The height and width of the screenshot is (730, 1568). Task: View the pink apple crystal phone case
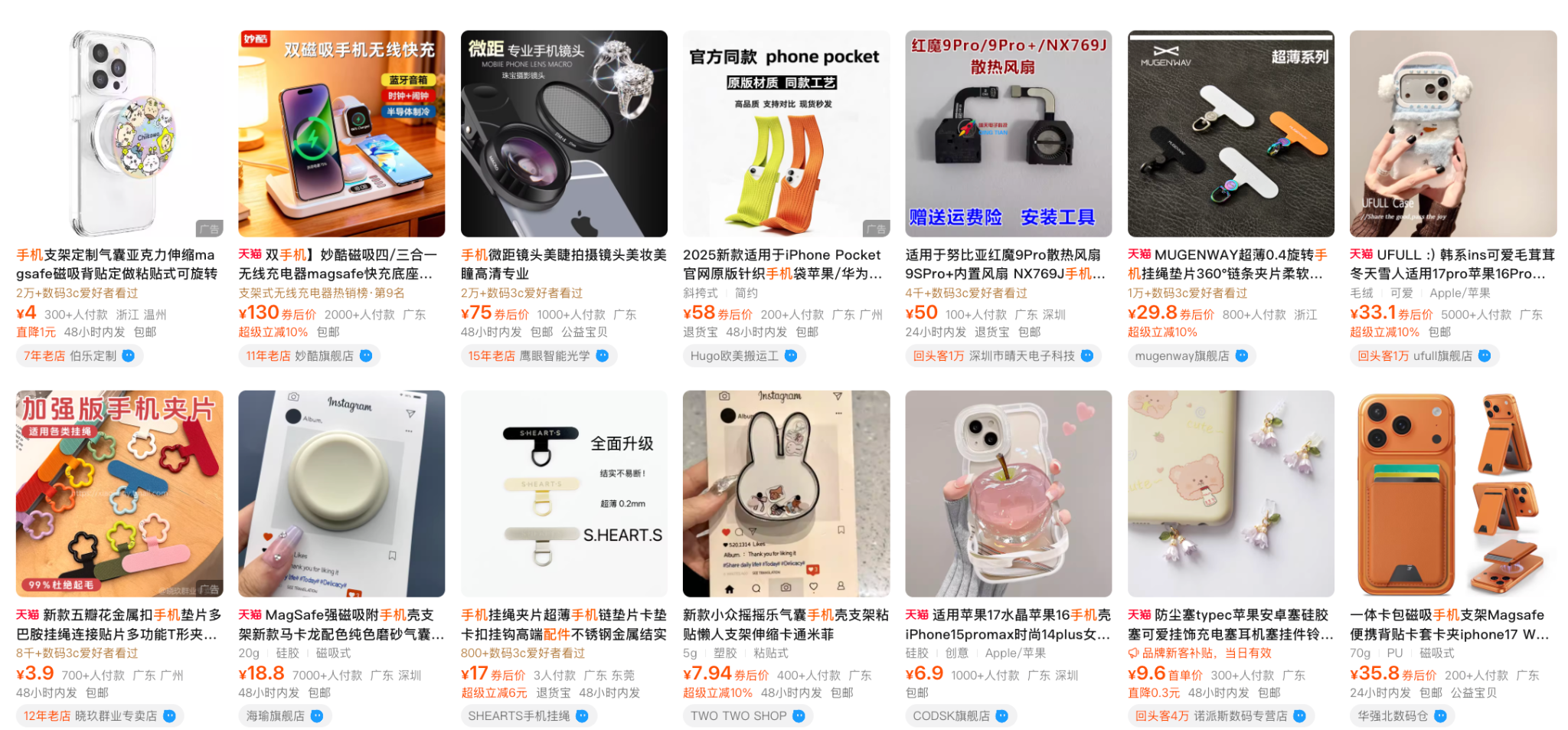[x=1008, y=494]
